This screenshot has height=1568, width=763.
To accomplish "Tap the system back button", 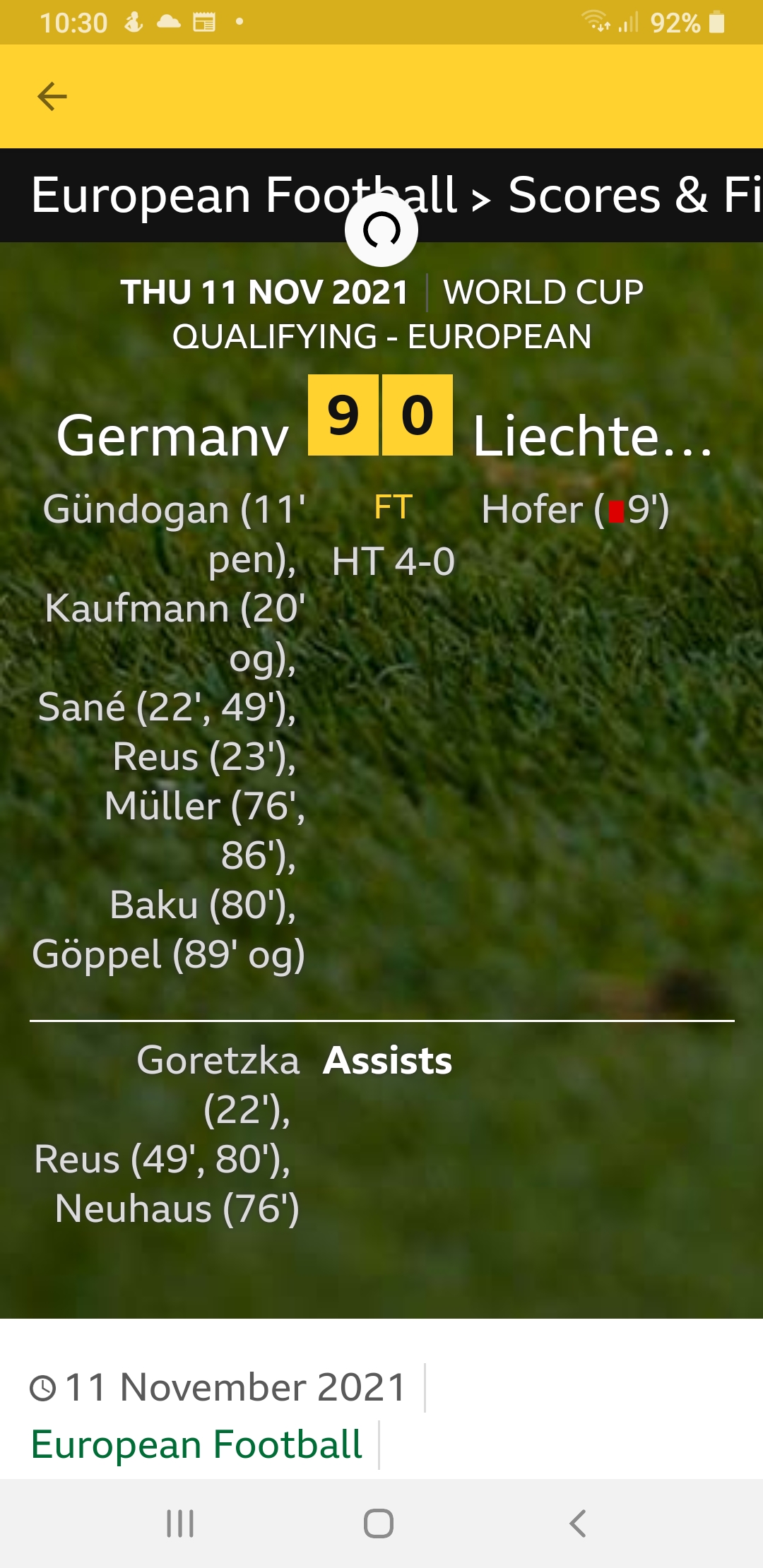I will click(x=577, y=1524).
